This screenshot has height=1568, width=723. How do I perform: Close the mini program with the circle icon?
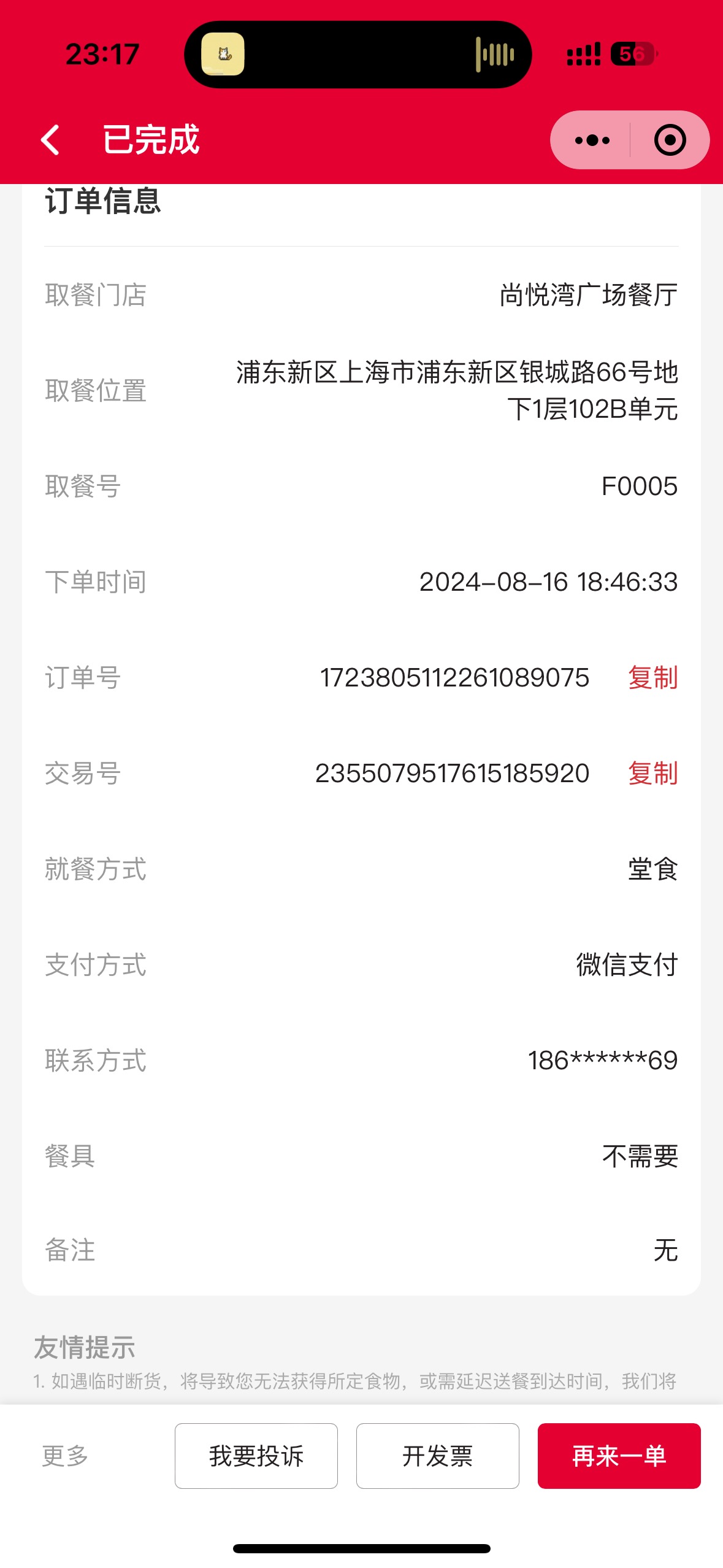(x=670, y=140)
